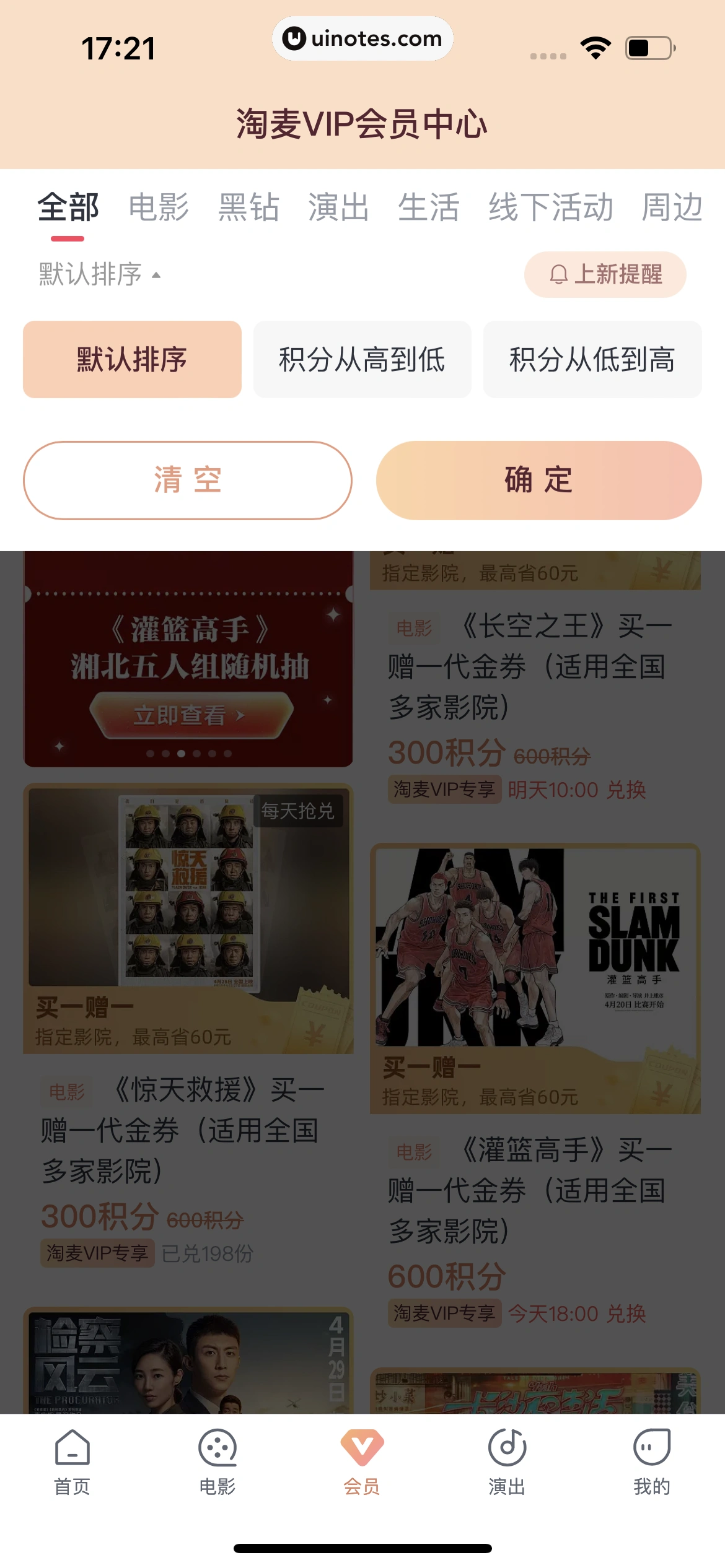Screen dimensions: 725x1568
Task: Open the 黑钻 tab
Action: tap(248, 207)
